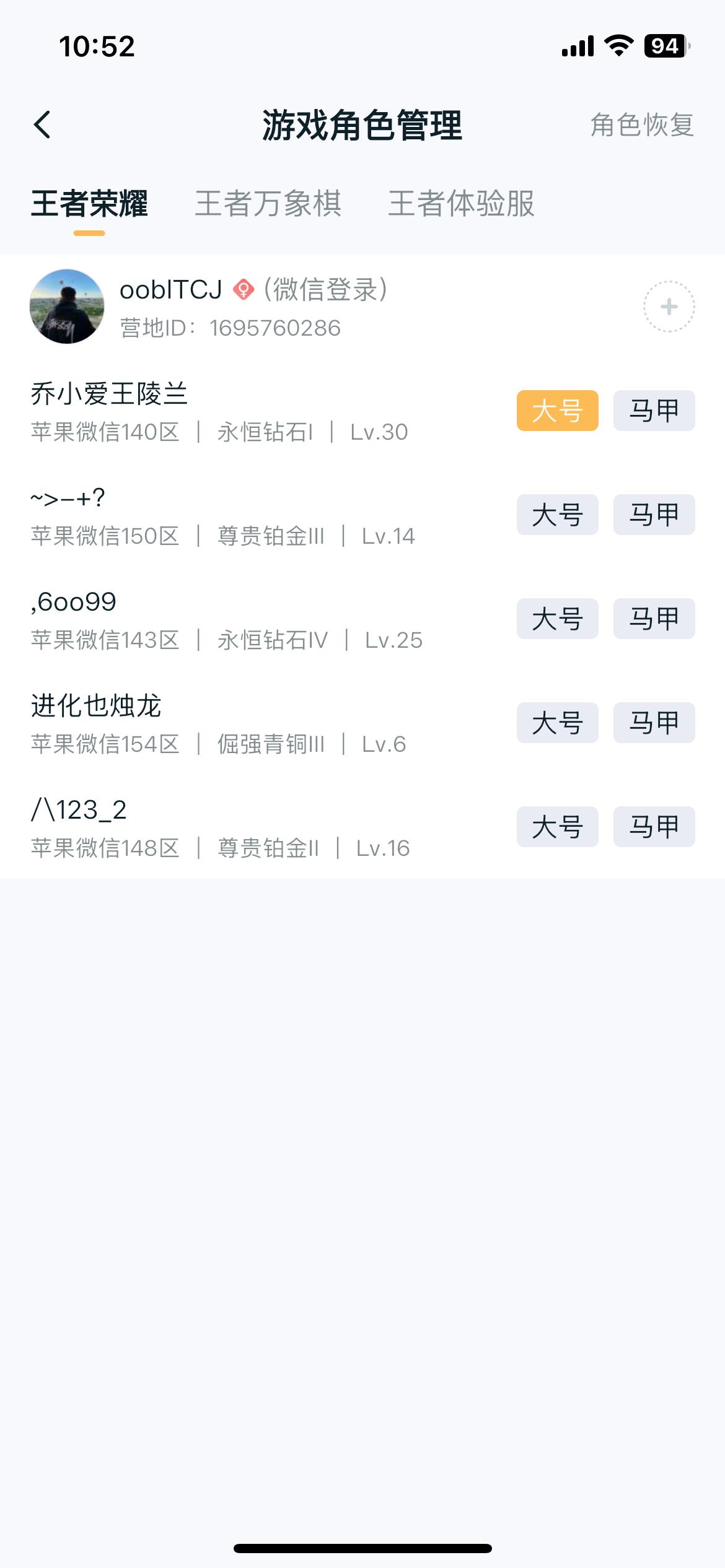This screenshot has width=725, height=1568.
Task: Mark 乔小爱王陵兰 as 马甲
Action: click(654, 411)
